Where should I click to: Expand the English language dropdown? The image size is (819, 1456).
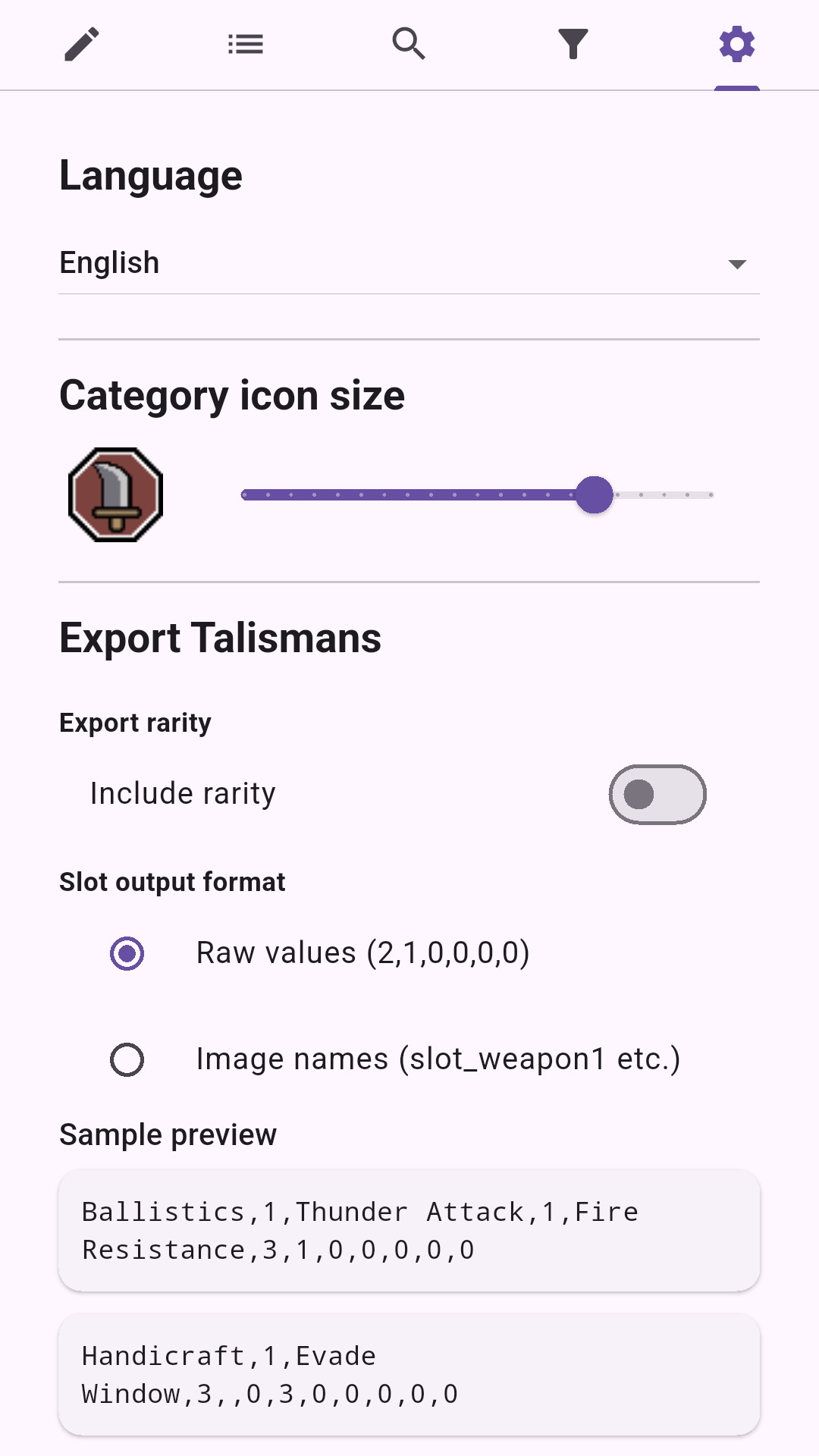409,263
